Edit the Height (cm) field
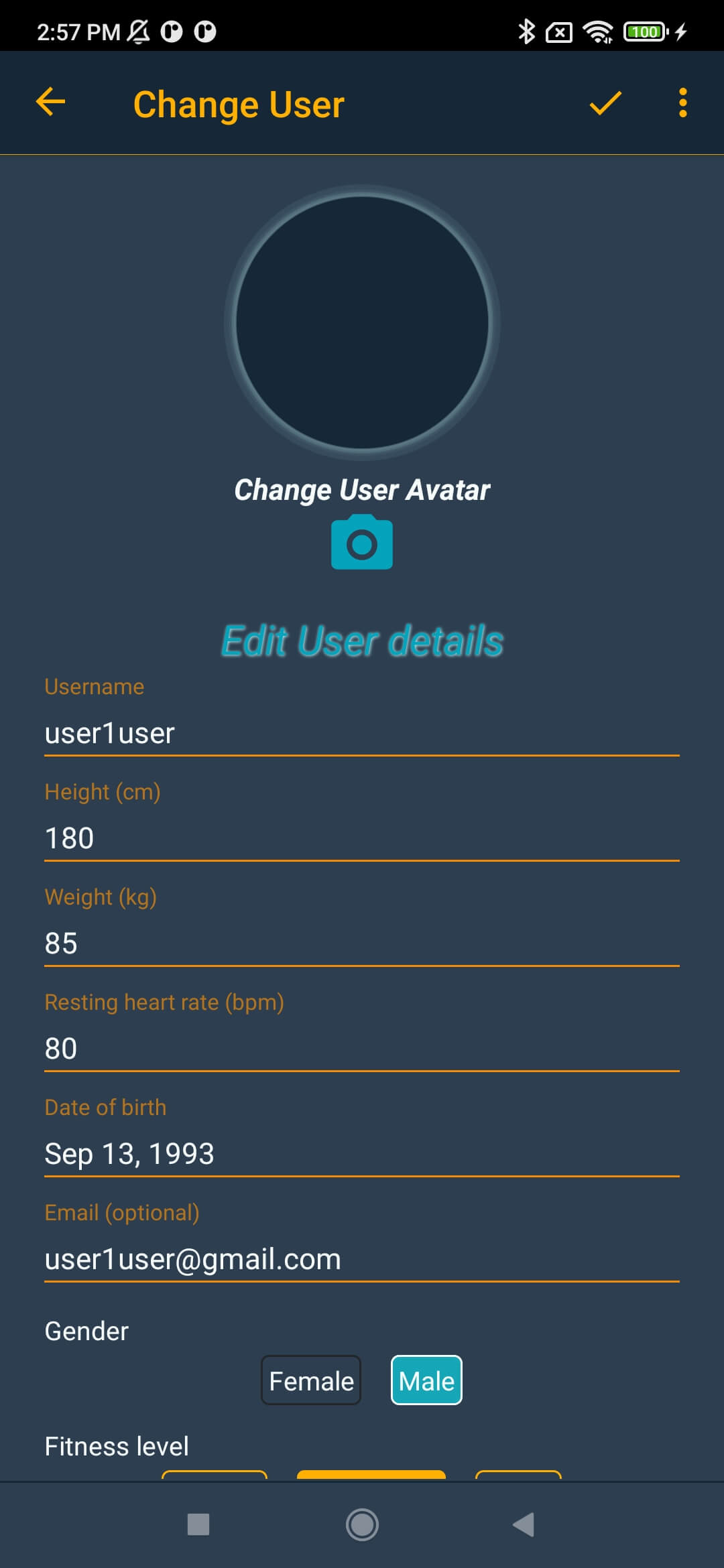 [362, 839]
